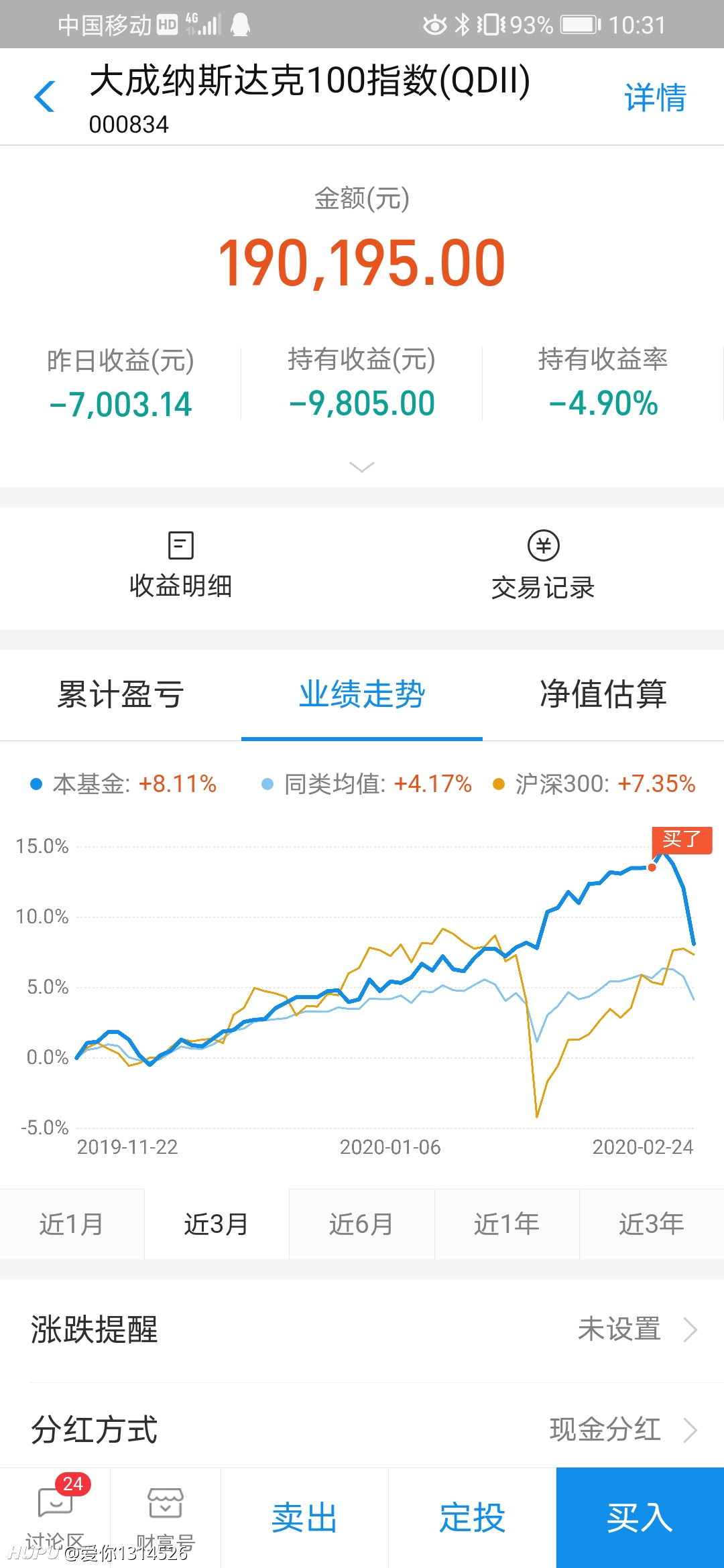Show the 近6月 chart range
The image size is (724, 1568).
click(x=362, y=1224)
